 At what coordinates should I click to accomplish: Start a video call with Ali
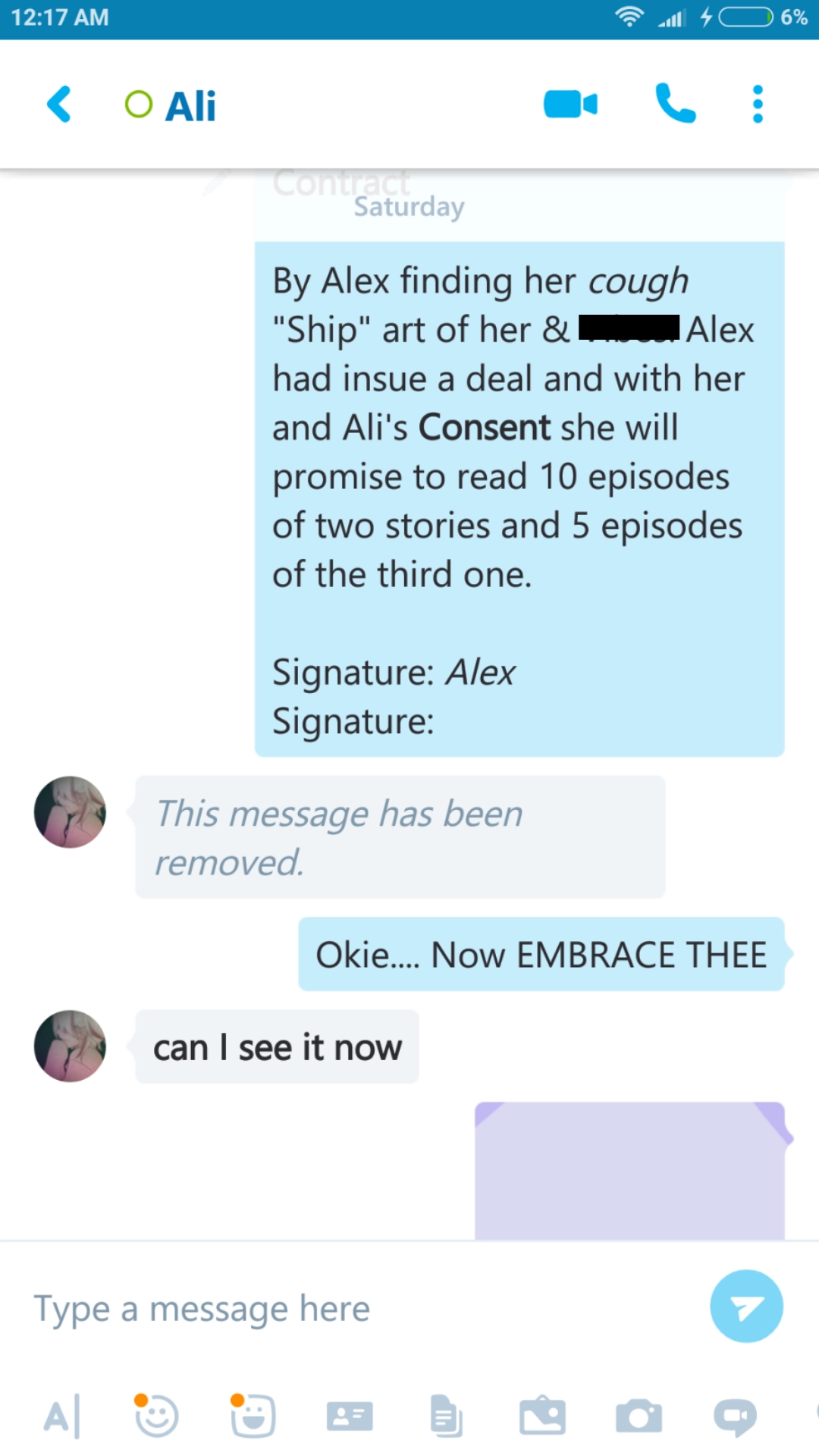(570, 105)
